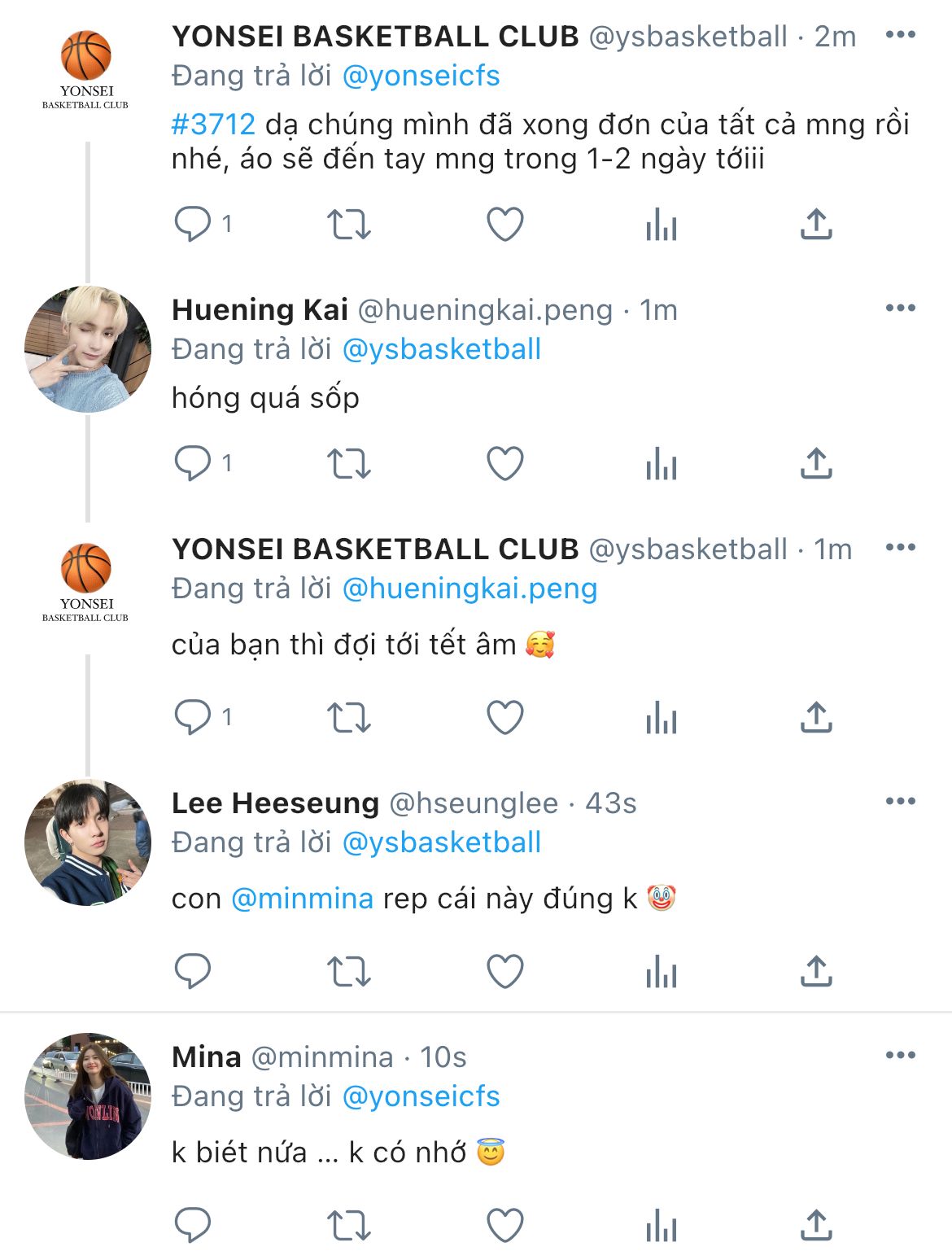
Task: Retweet Mina's reply
Action: pos(348,1225)
